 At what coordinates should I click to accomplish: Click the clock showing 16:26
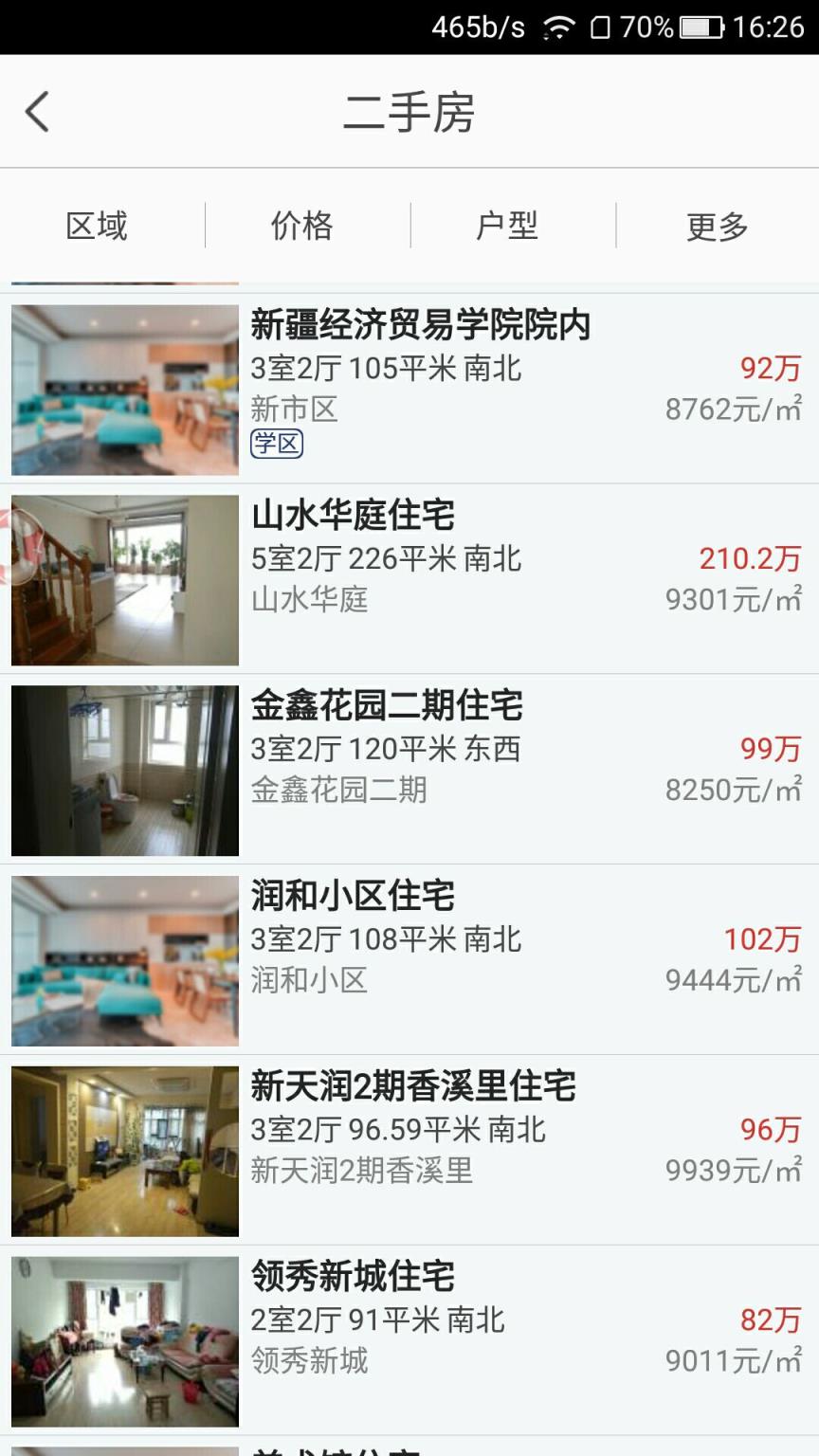764,26
